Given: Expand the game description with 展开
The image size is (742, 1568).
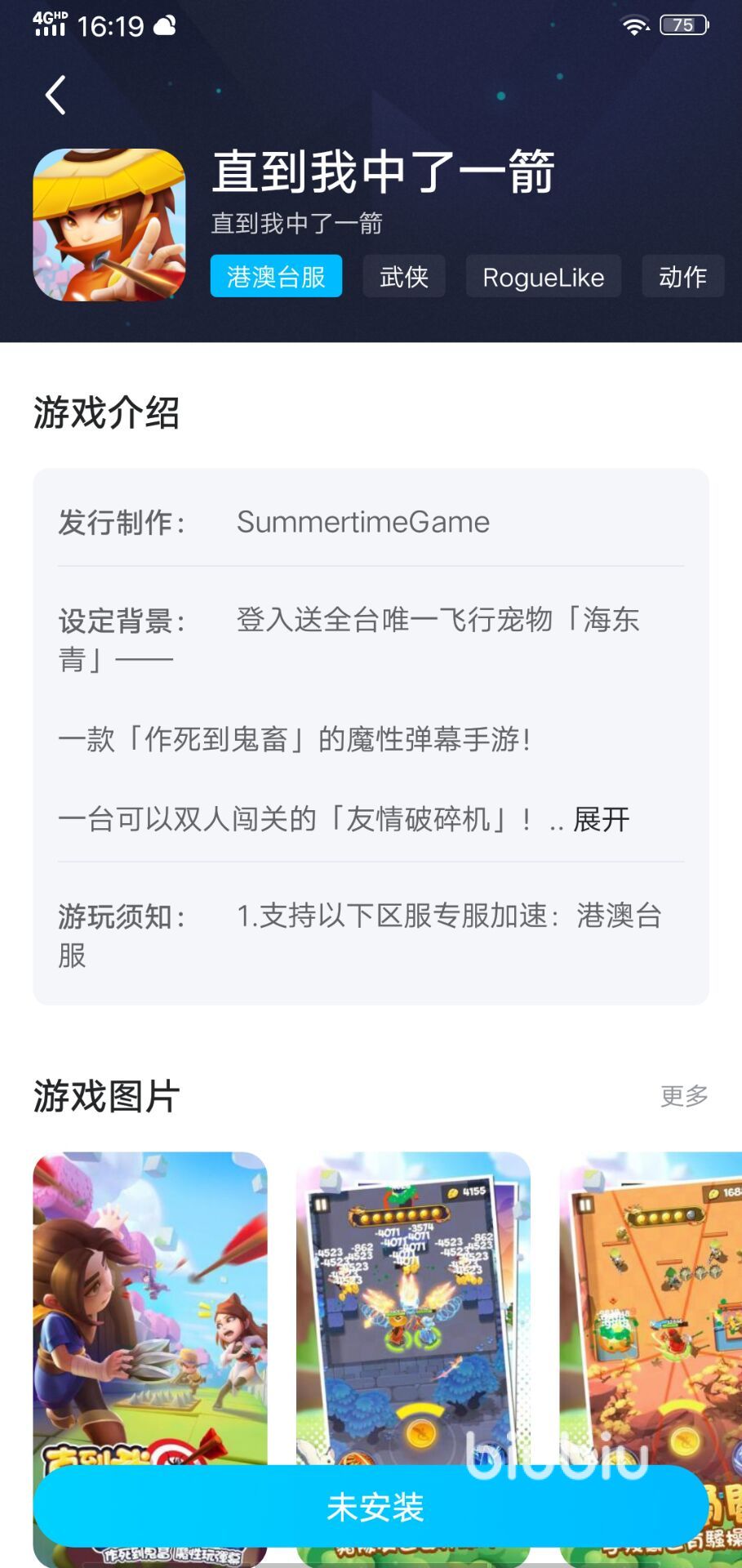Looking at the screenshot, I should (602, 819).
